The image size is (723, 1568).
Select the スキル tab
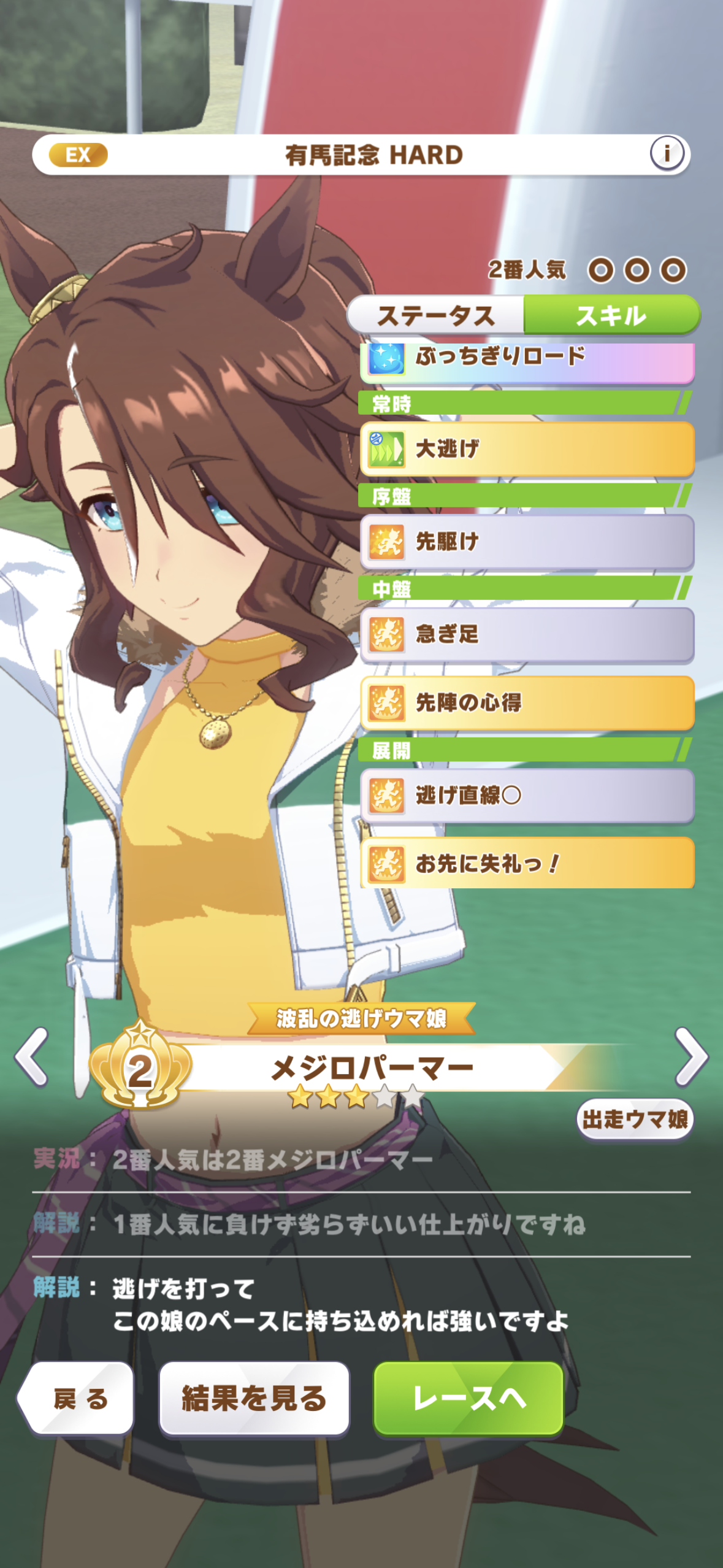[x=611, y=316]
